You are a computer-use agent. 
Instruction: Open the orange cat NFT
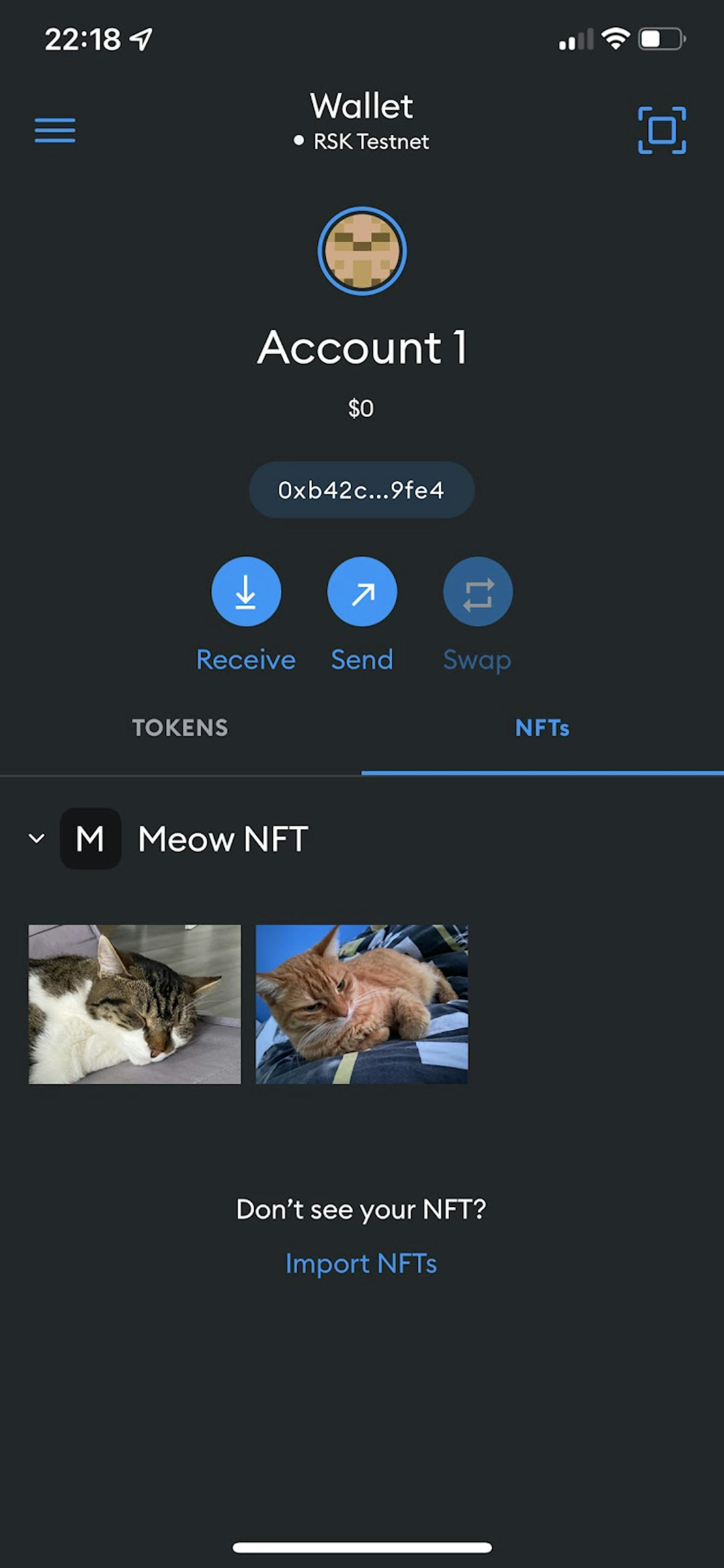(x=361, y=1004)
